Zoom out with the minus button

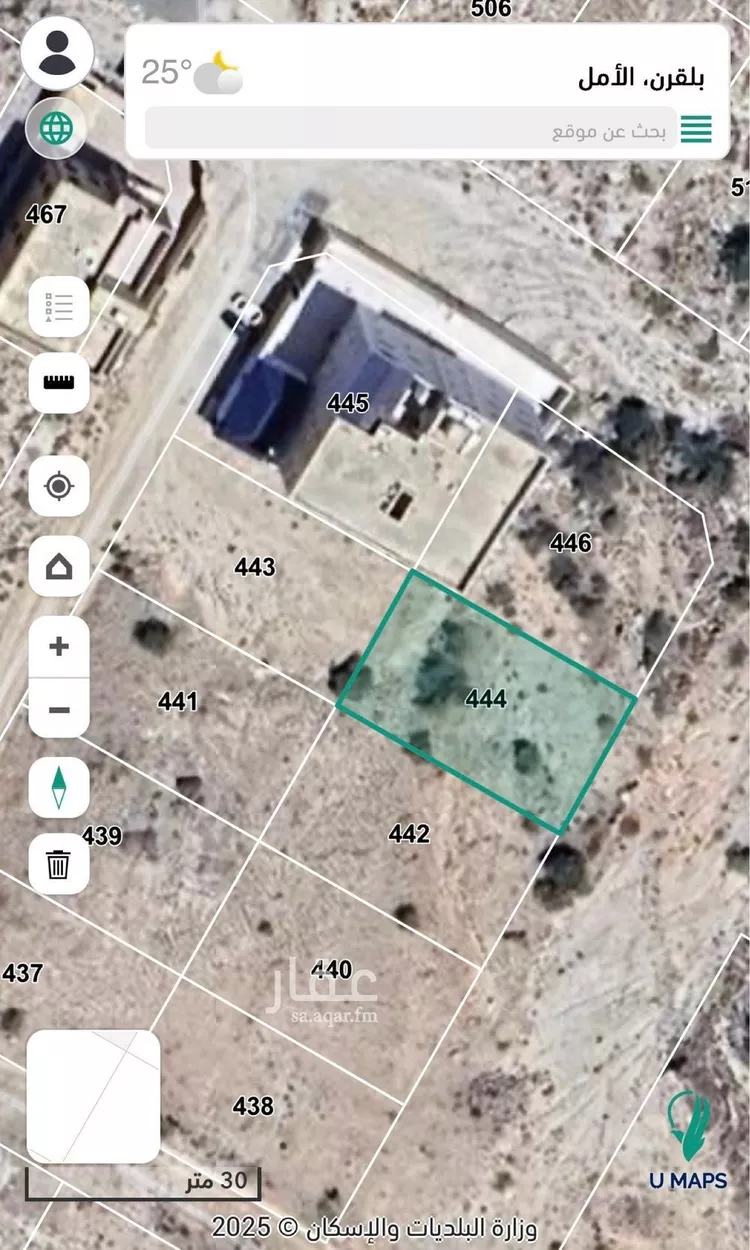tap(59, 710)
